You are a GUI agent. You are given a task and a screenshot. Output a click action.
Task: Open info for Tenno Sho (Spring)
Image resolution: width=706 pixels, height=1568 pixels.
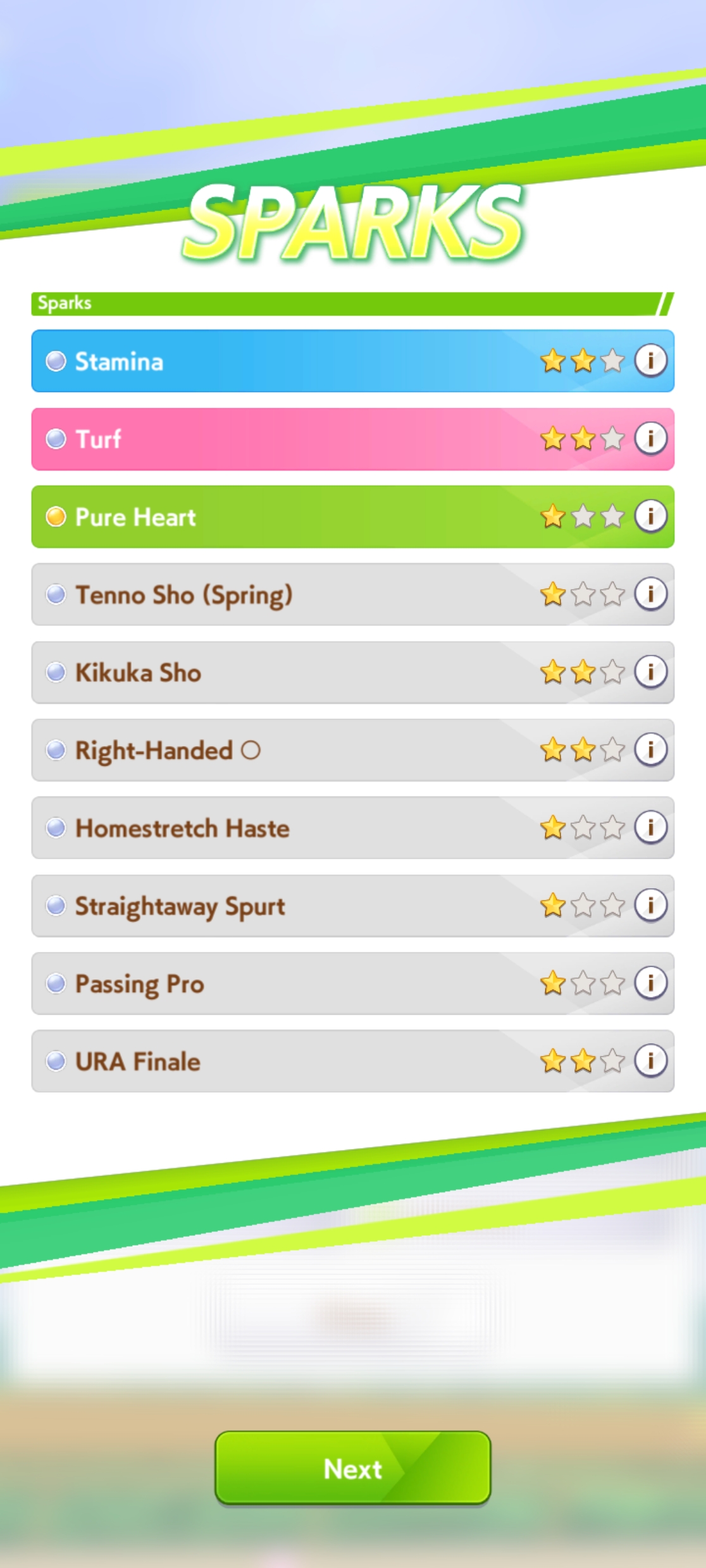click(x=651, y=594)
